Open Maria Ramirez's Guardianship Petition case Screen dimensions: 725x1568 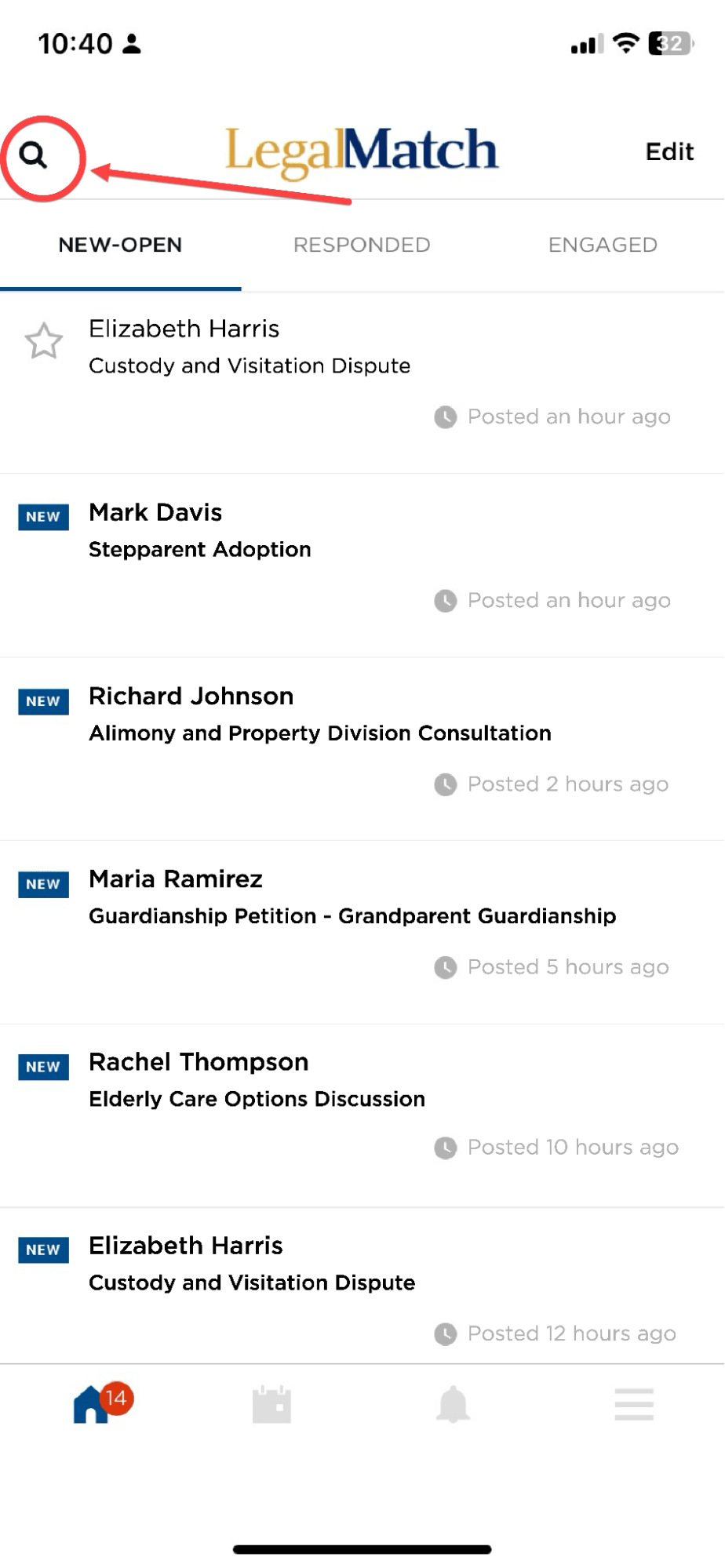point(352,897)
